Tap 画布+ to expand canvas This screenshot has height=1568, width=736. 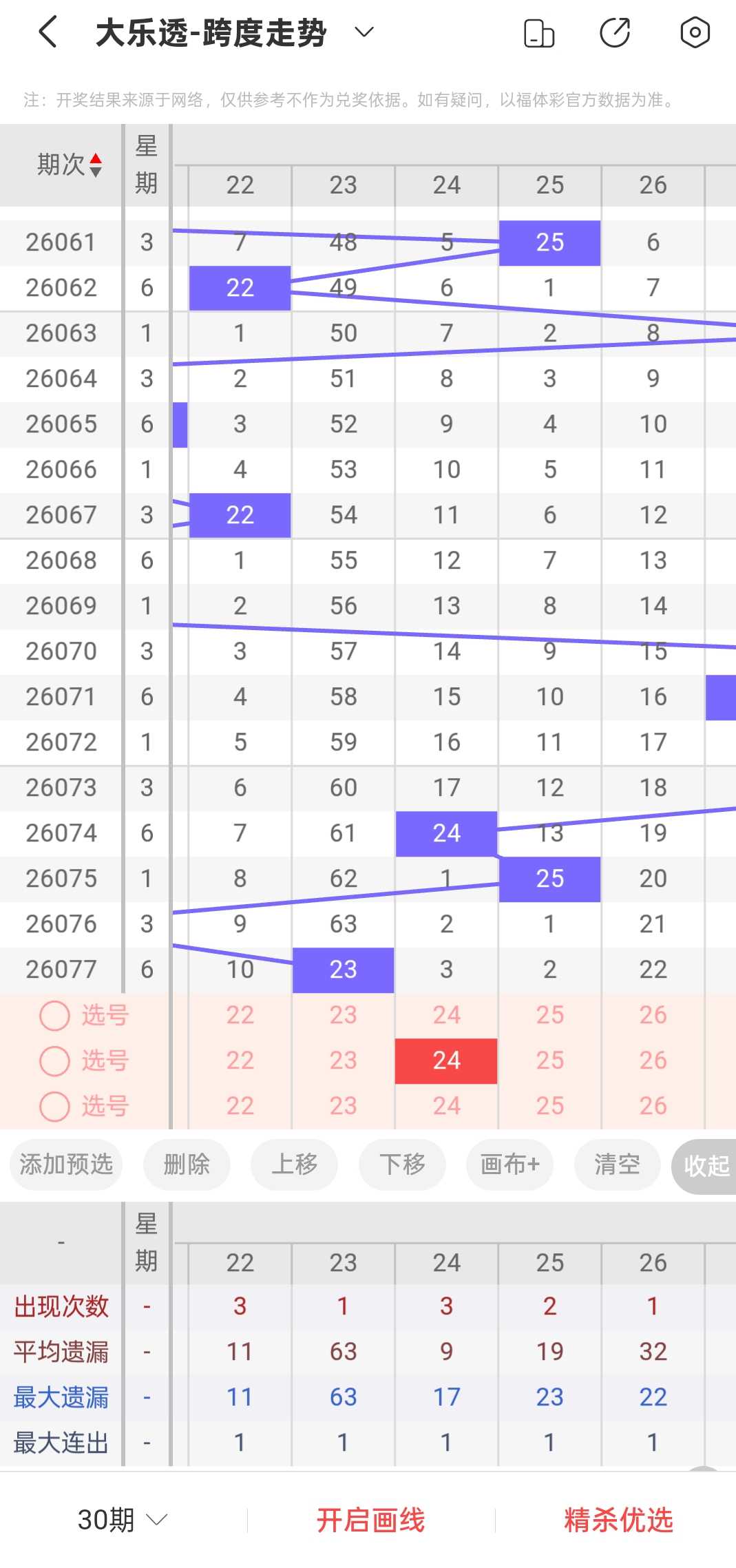point(509,1164)
